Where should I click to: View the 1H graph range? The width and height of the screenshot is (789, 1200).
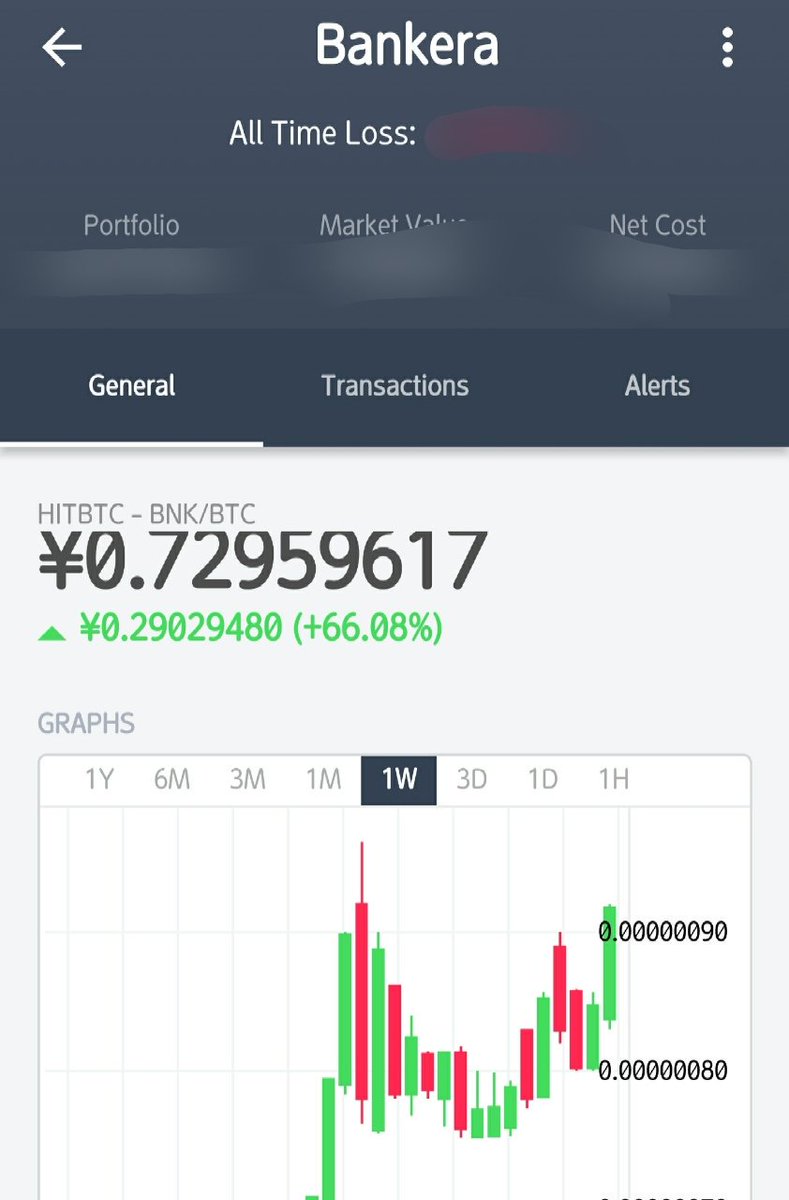tap(613, 779)
